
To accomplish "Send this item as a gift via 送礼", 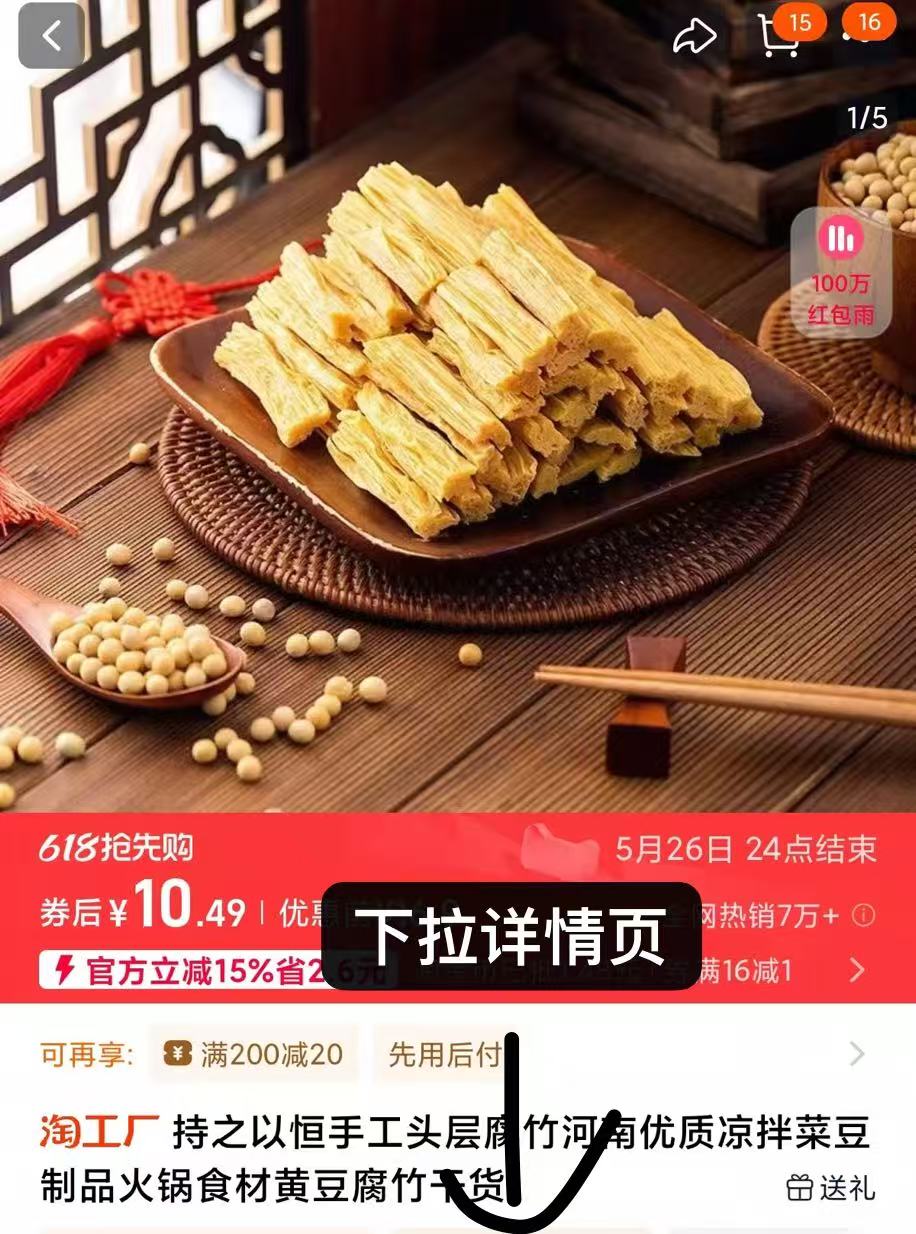I will 831,1188.
